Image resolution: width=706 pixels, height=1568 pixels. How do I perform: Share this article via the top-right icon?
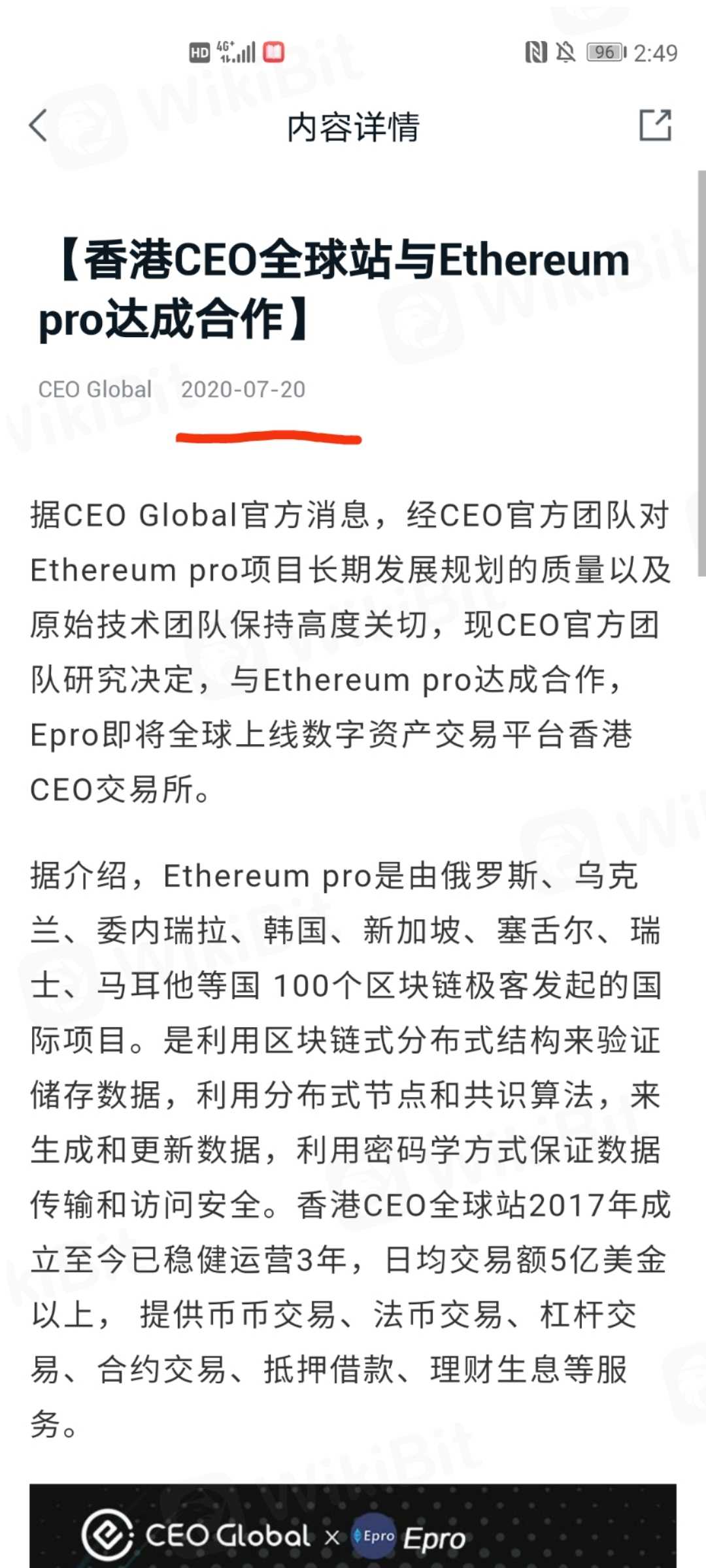tap(655, 125)
